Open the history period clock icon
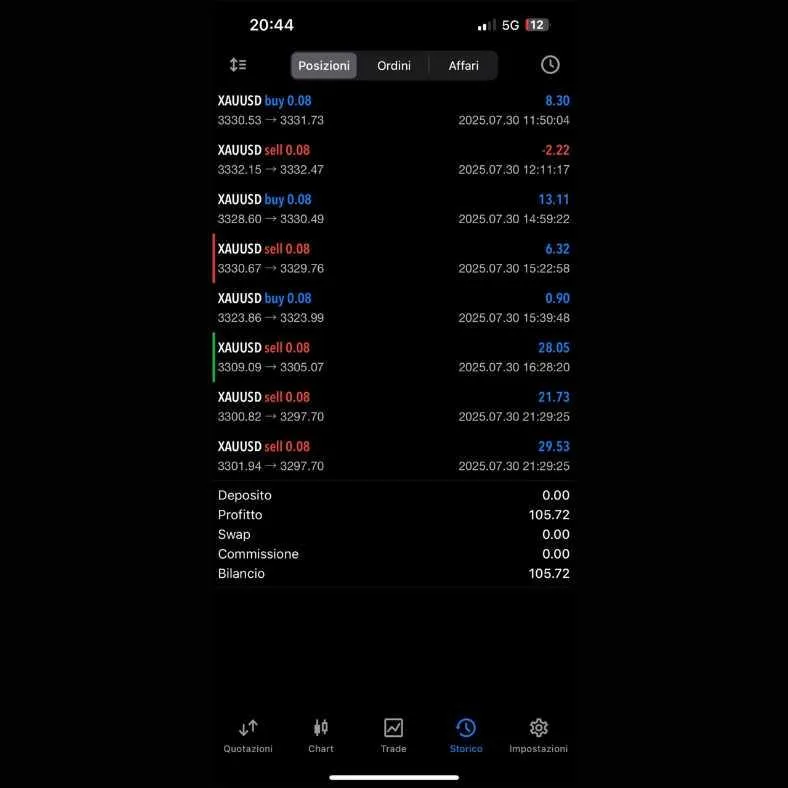The width and height of the screenshot is (788, 788). click(x=550, y=65)
